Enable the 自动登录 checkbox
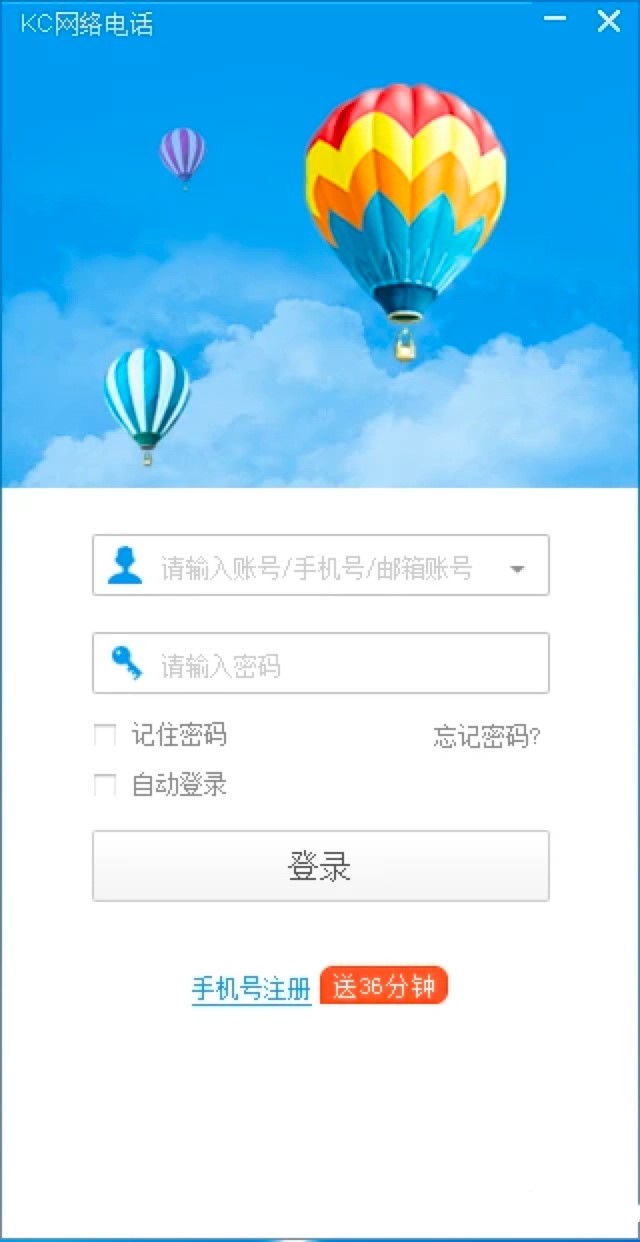The width and height of the screenshot is (640, 1242). [x=105, y=785]
